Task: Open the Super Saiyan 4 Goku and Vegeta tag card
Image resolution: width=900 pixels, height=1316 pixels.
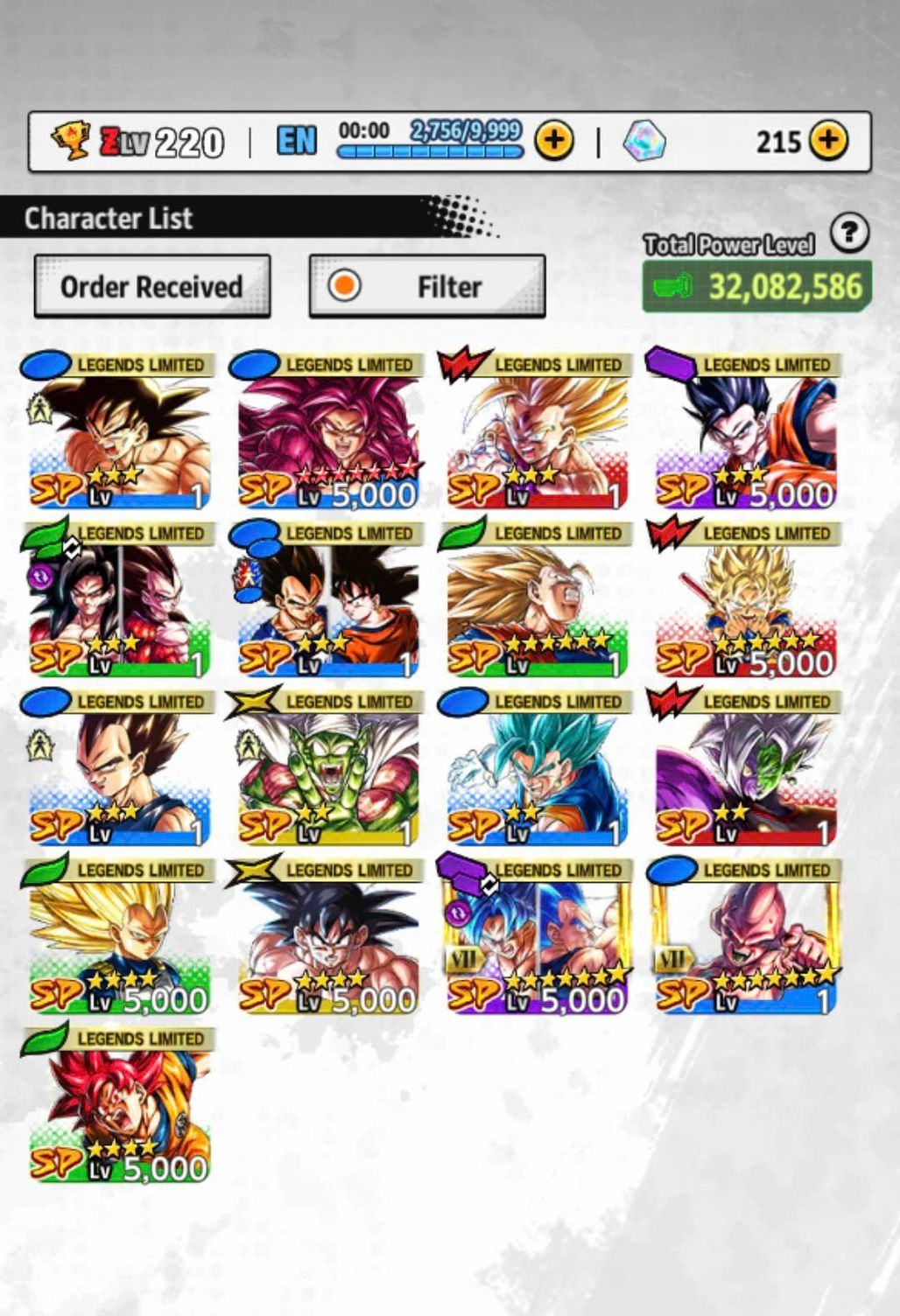Action: (x=119, y=602)
